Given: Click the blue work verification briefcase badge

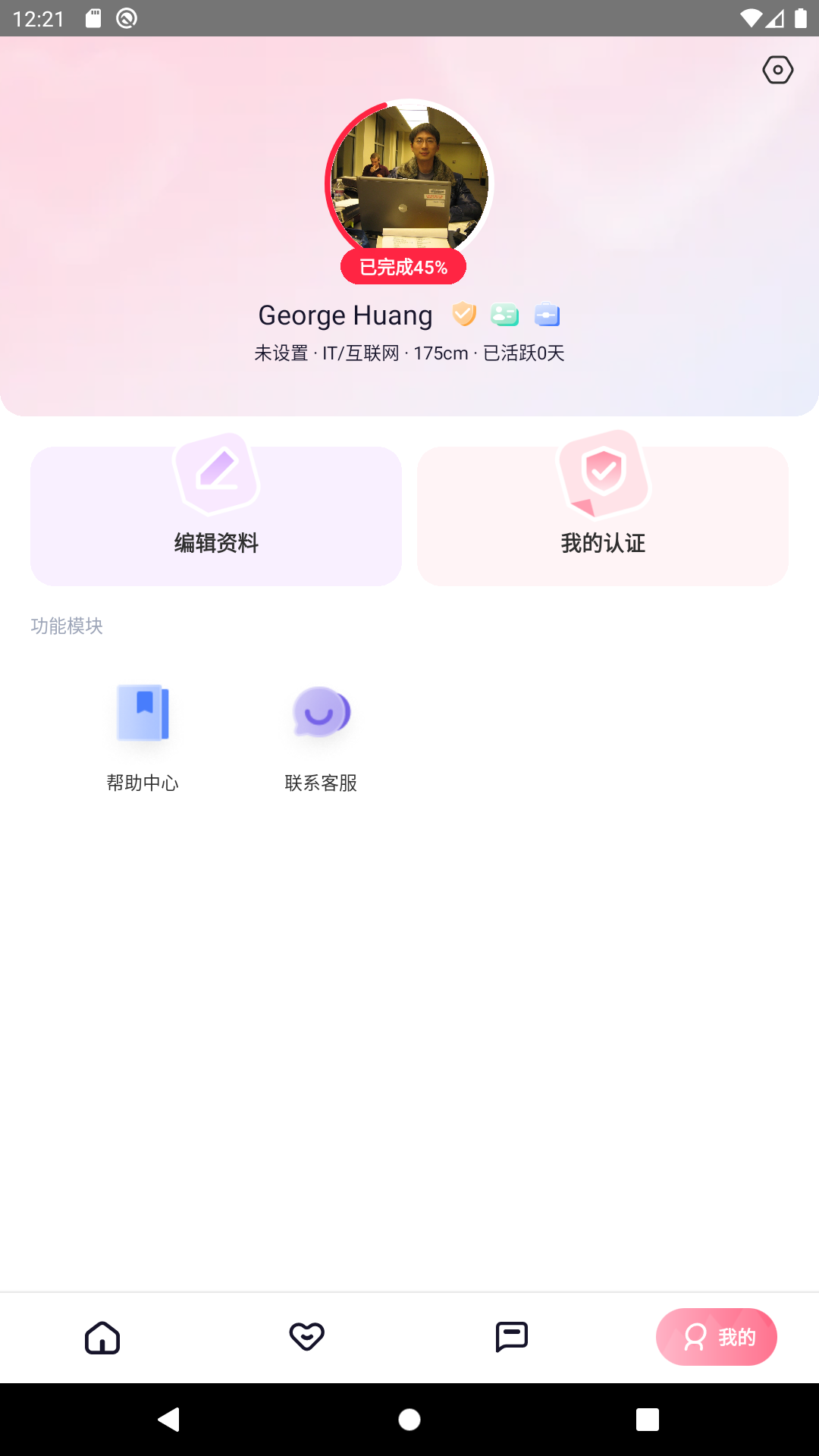Looking at the screenshot, I should coord(547,314).
